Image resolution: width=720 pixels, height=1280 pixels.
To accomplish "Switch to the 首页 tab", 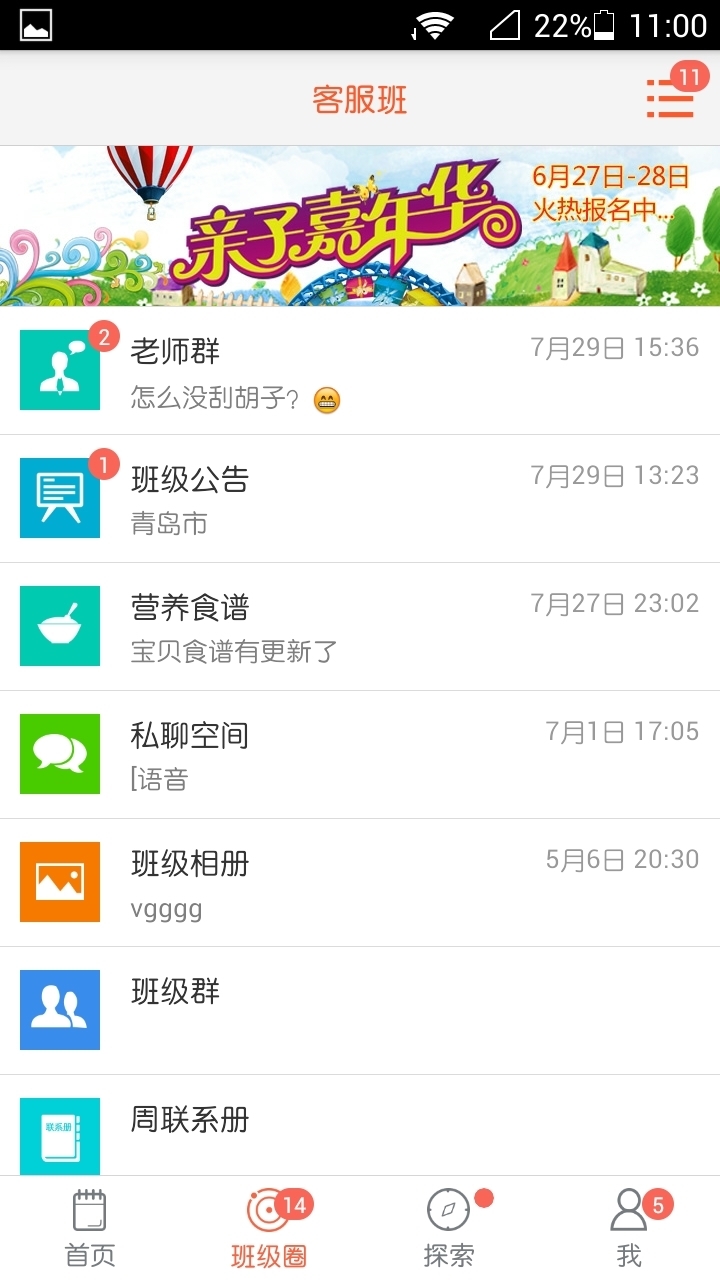I will pyautogui.click(x=90, y=1228).
